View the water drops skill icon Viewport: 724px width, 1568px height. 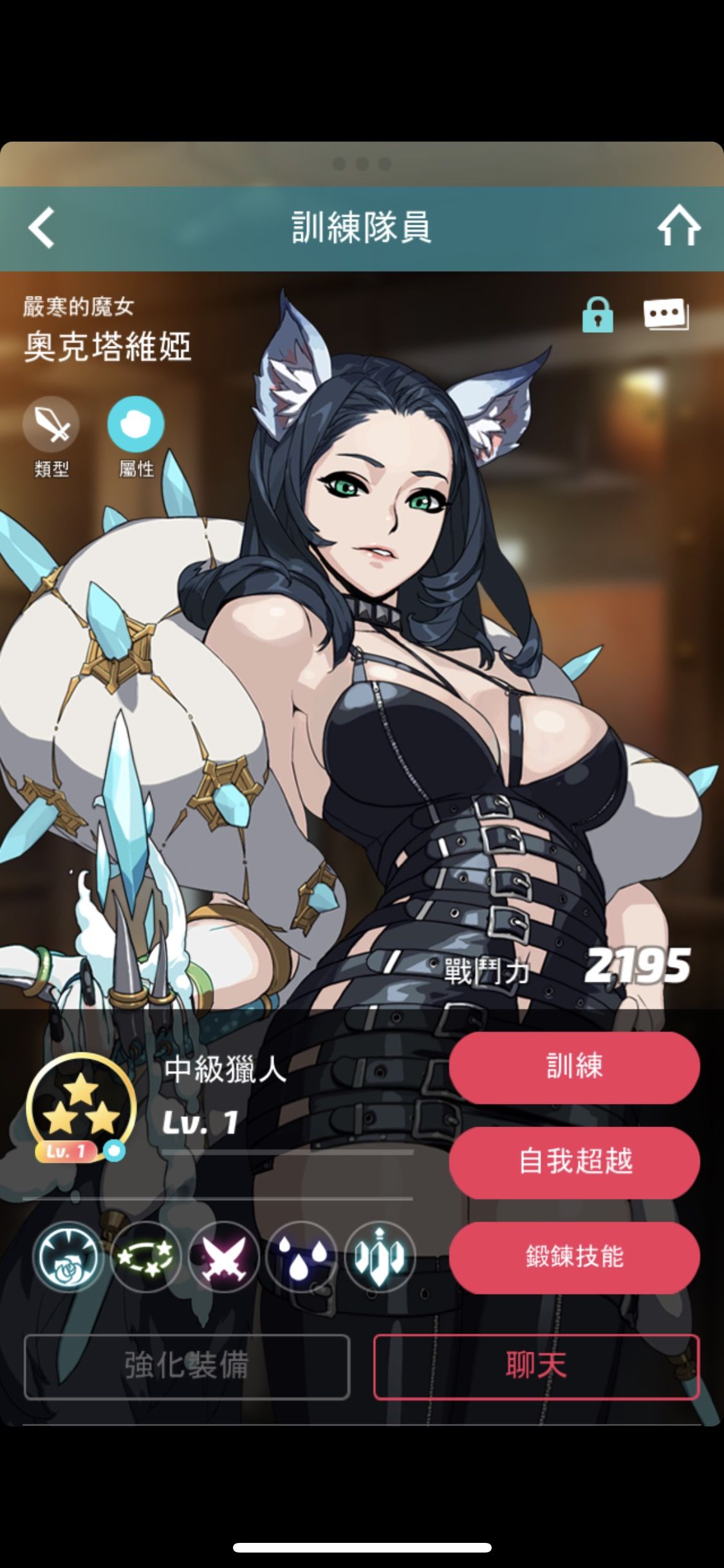coord(301,1257)
